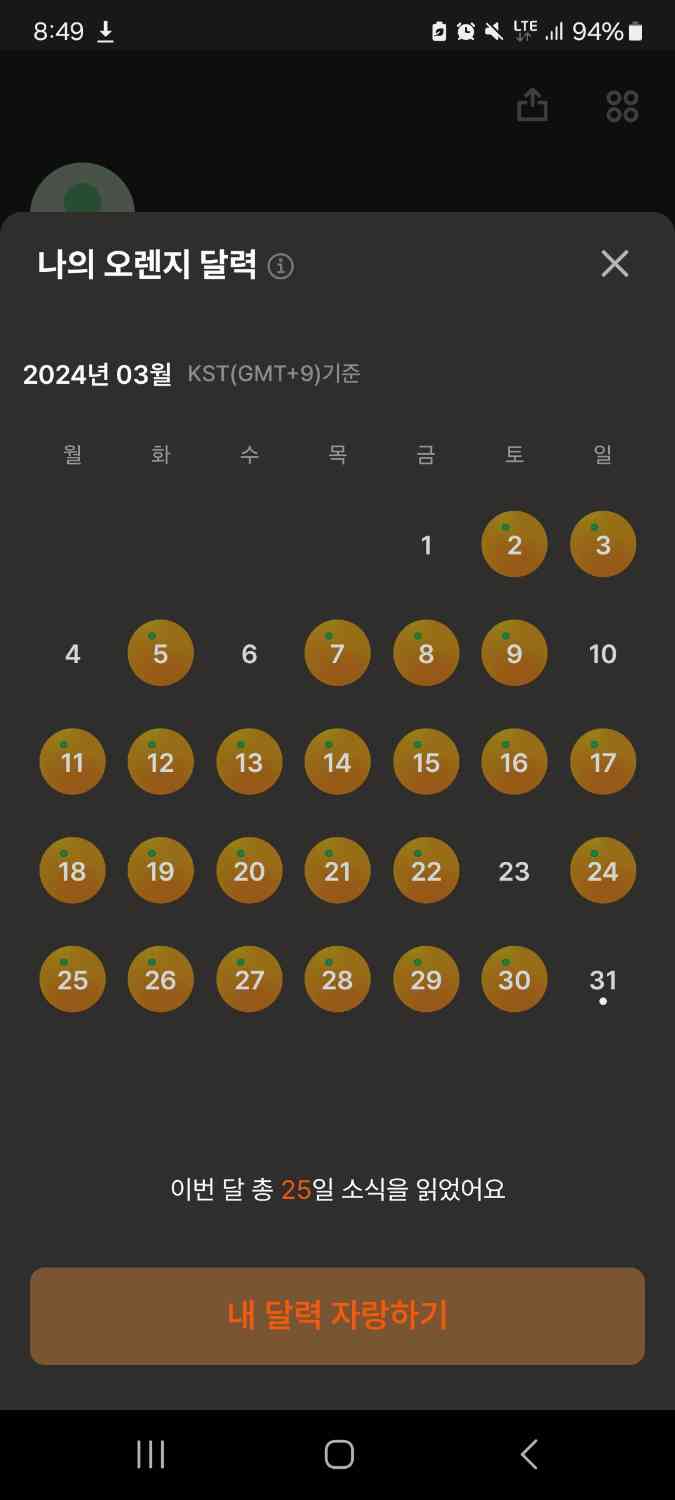Tap the 내 달력 자랑하기 button
Screen dimensions: 675x1500
337,1315
